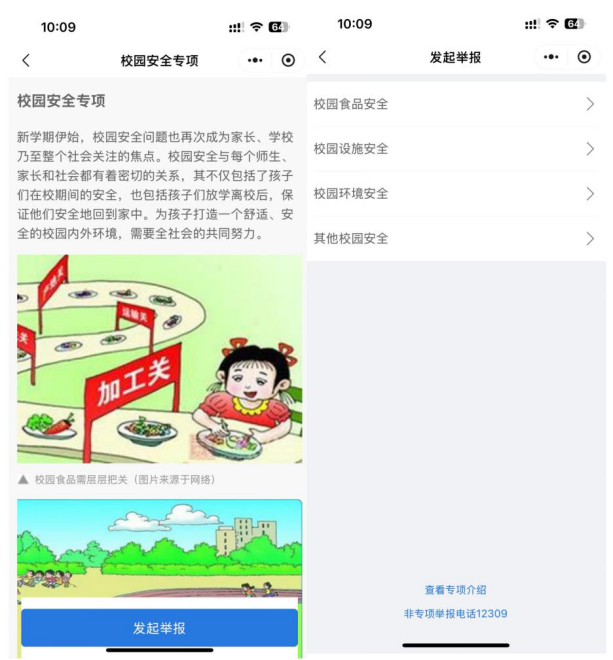Open the more menu on 发起举报 page
613x660 pixels.
pos(551,57)
